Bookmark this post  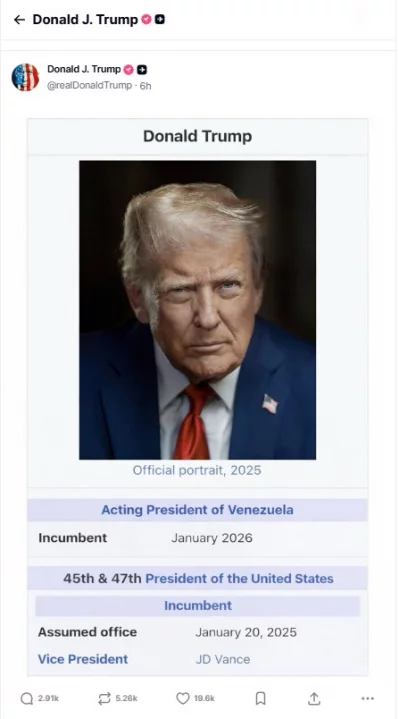tap(260, 698)
